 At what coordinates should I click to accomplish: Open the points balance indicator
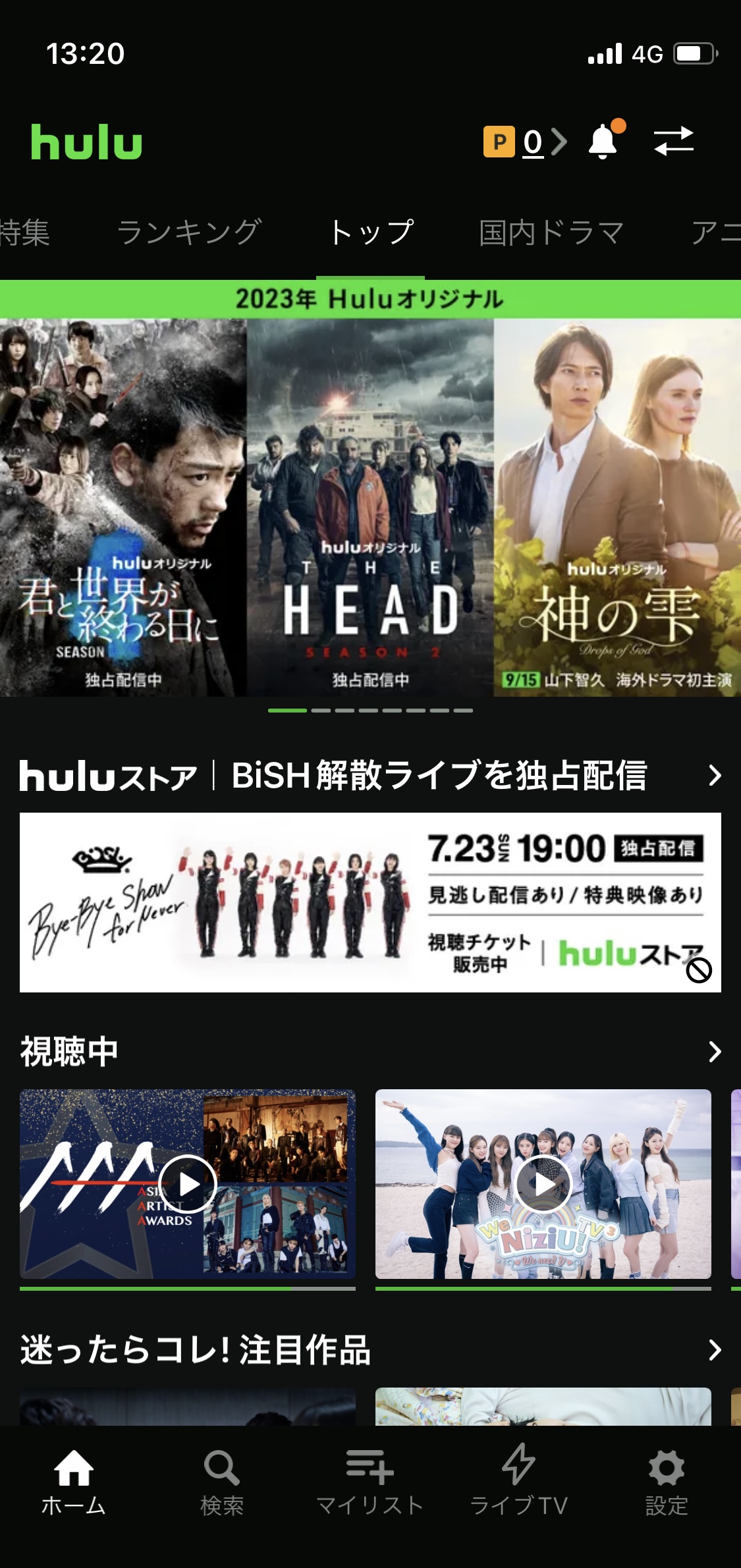(525, 142)
